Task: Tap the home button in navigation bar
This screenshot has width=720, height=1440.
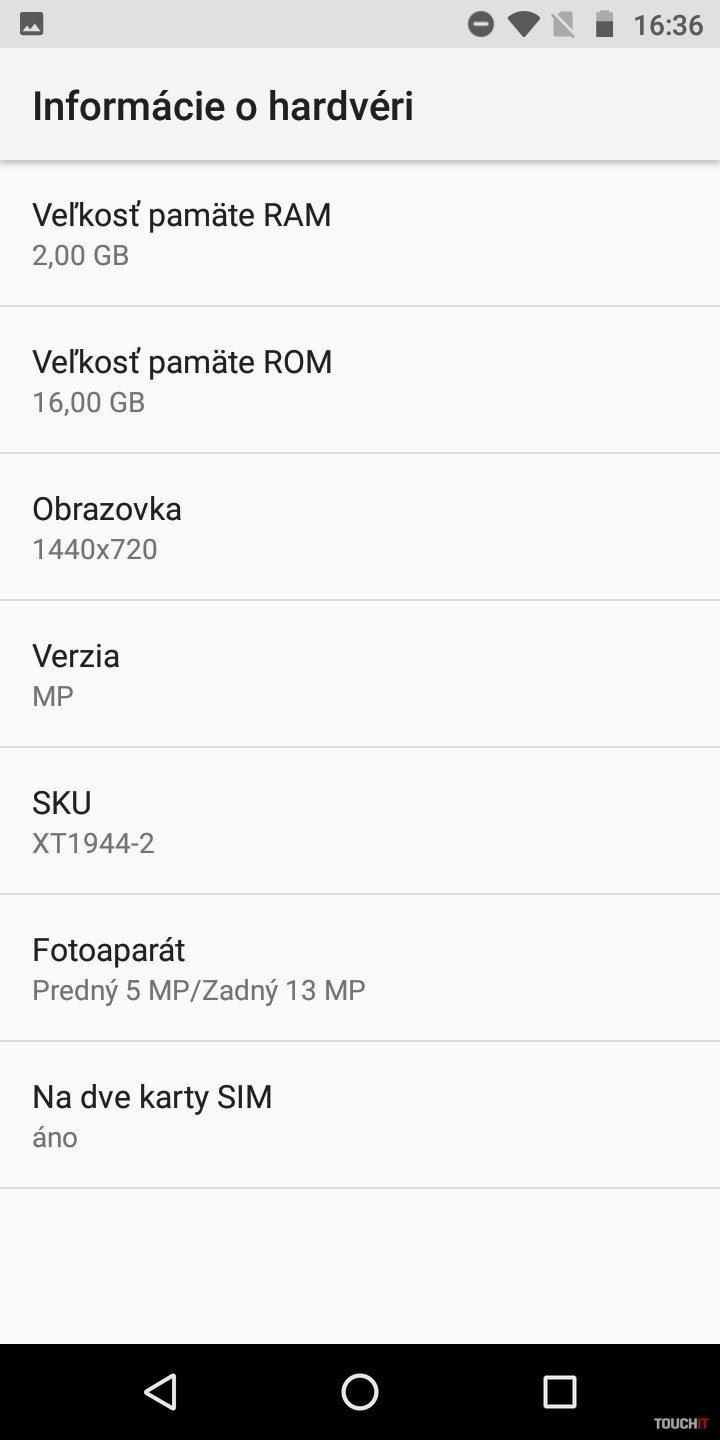Action: tap(360, 1391)
